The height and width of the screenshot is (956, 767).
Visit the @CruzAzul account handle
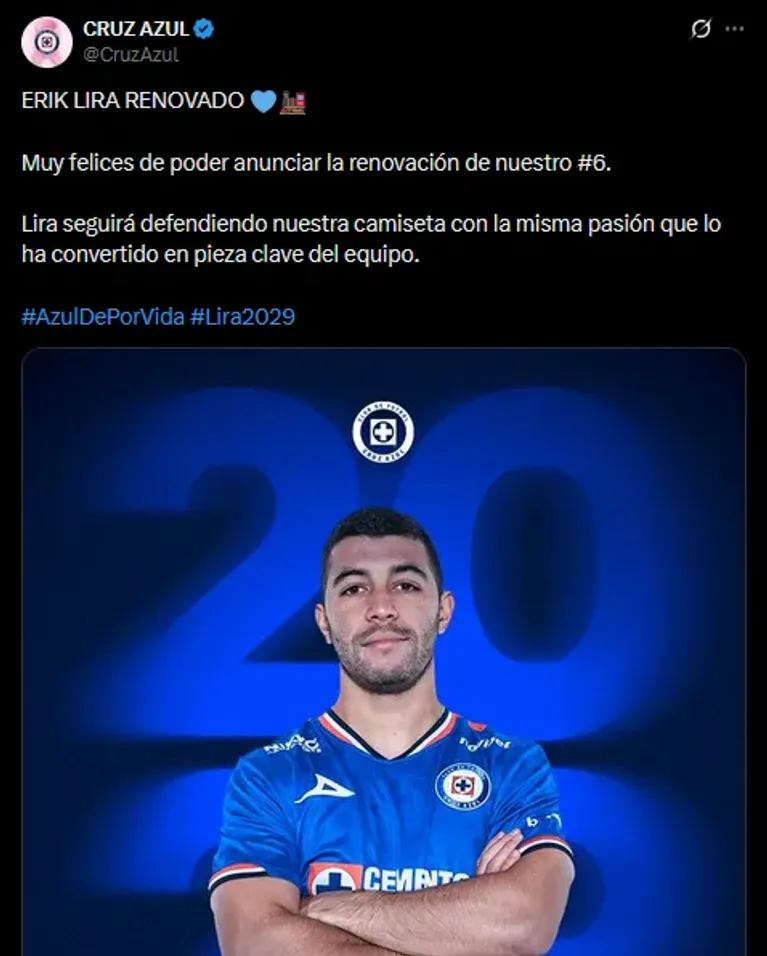point(131,55)
